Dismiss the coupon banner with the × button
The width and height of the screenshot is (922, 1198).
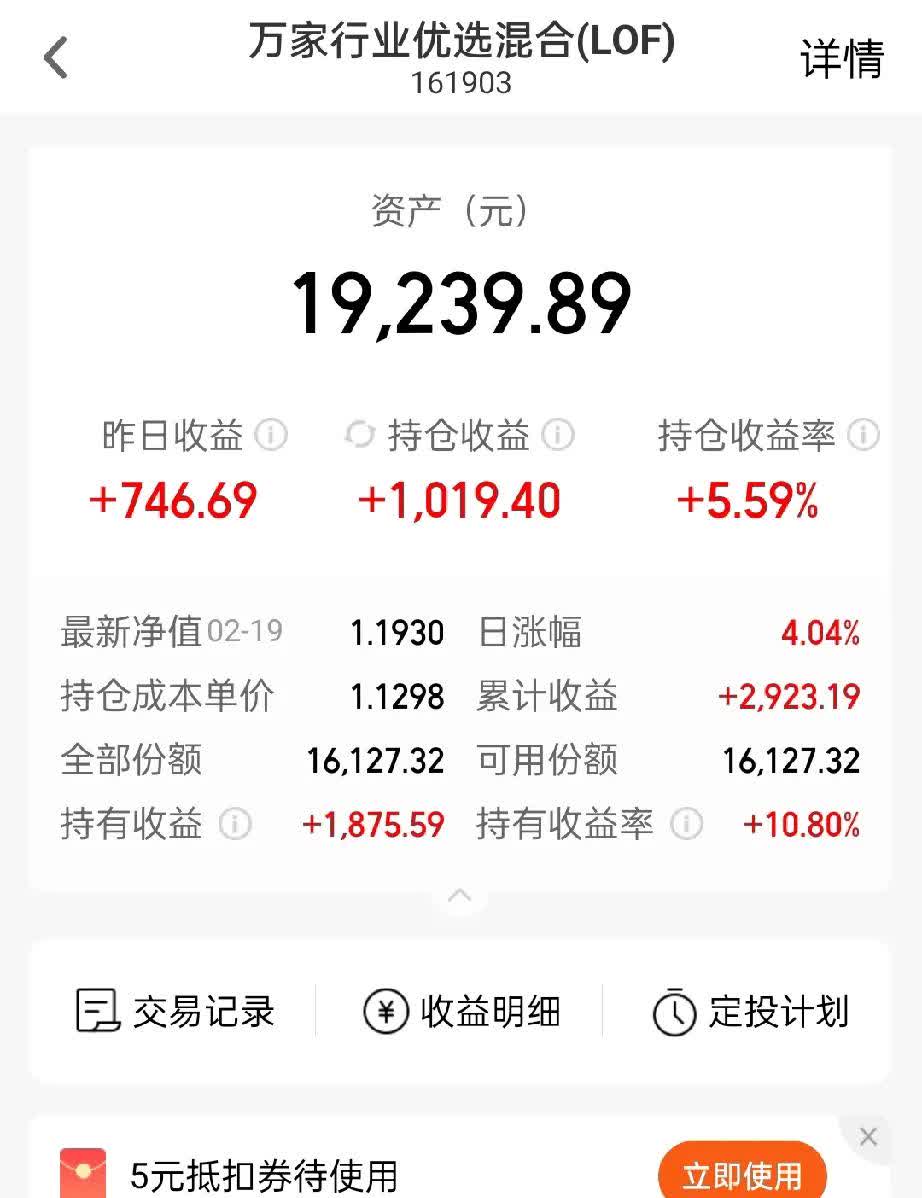868,1136
